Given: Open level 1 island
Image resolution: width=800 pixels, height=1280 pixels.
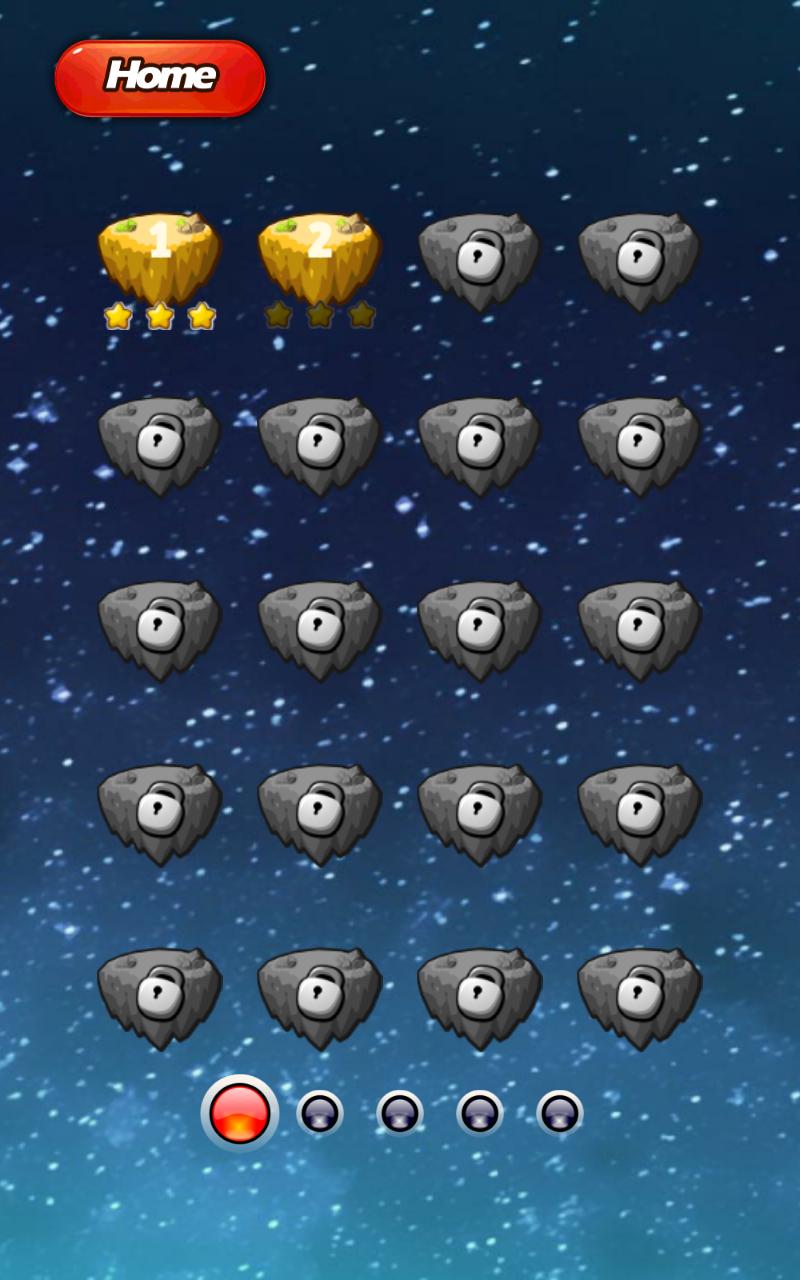Looking at the screenshot, I should click(160, 256).
